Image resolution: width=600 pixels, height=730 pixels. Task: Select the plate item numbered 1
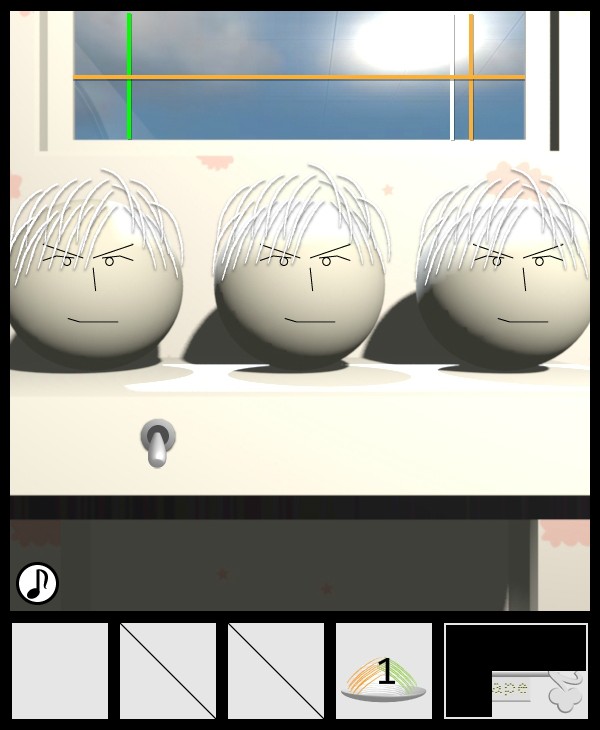384,671
